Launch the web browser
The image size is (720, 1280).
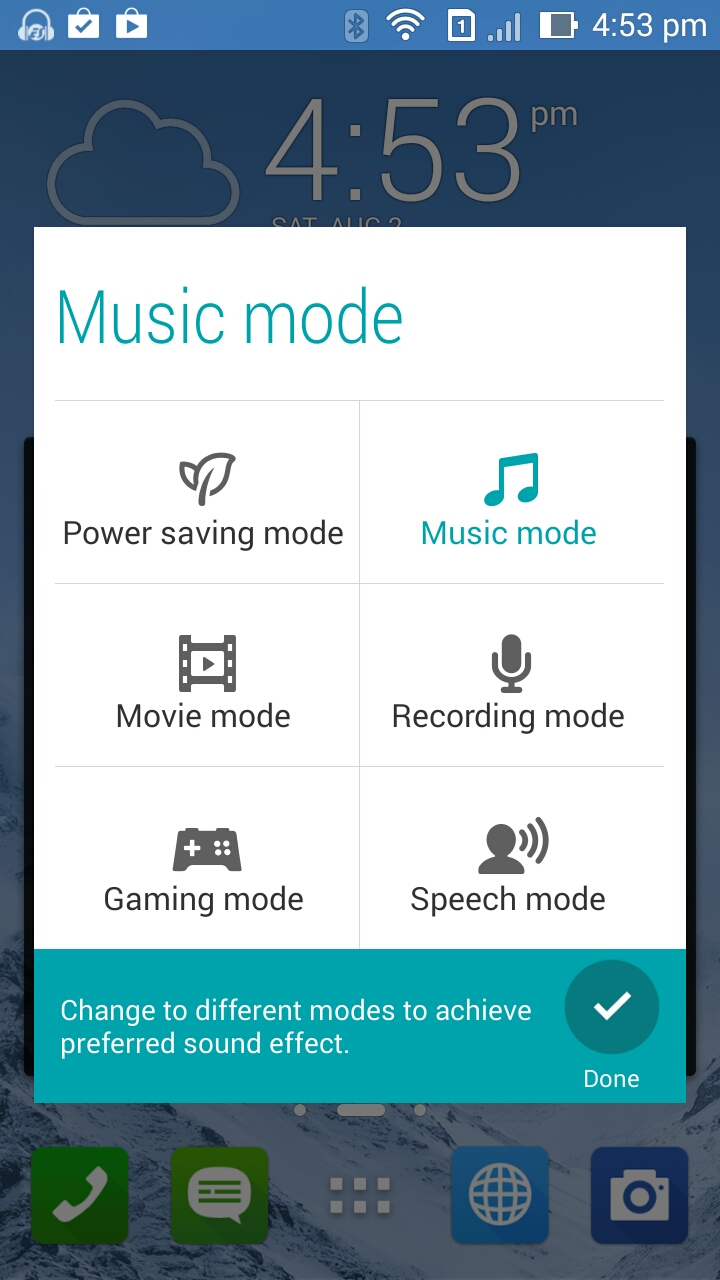(499, 1195)
